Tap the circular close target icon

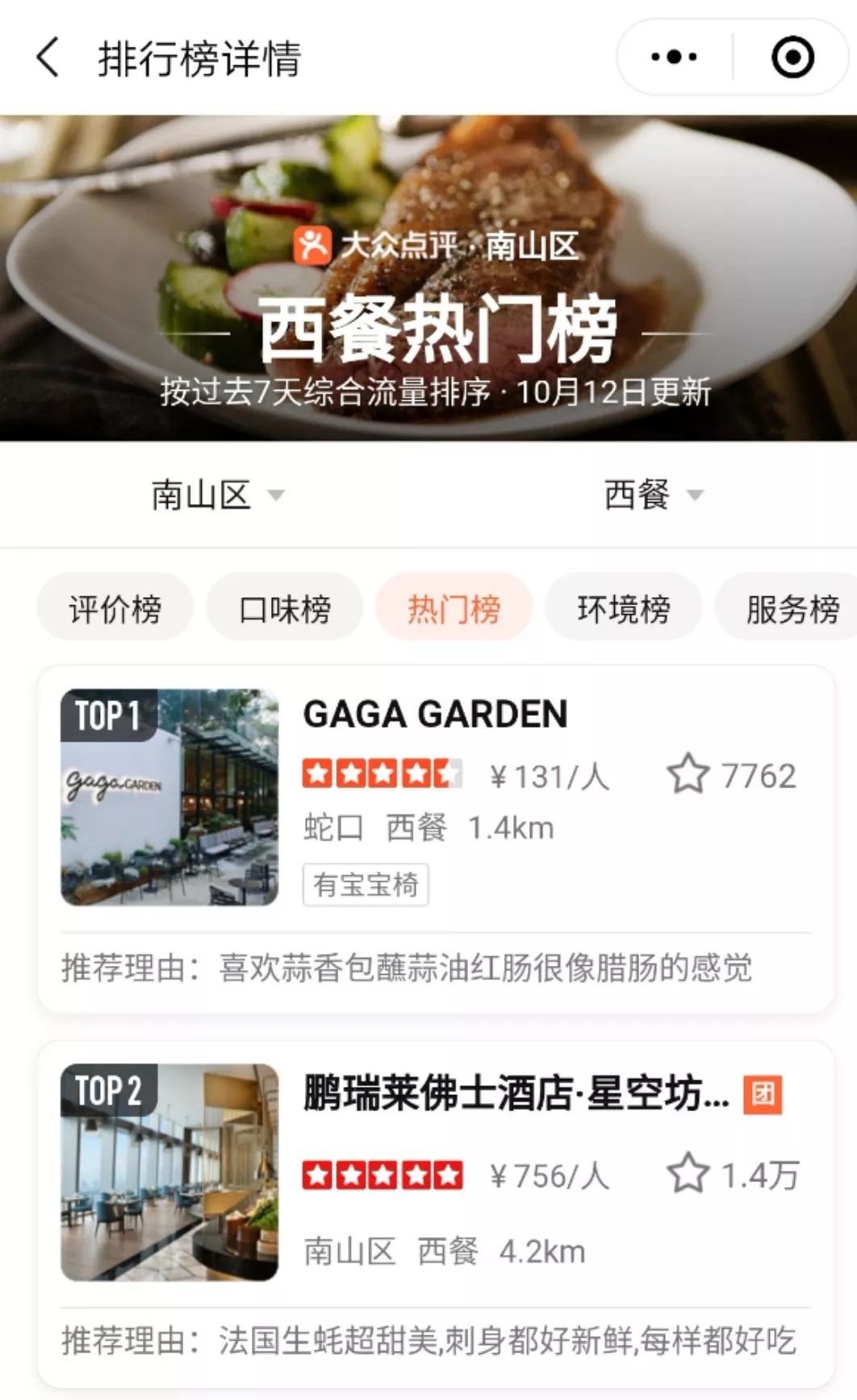(x=793, y=55)
